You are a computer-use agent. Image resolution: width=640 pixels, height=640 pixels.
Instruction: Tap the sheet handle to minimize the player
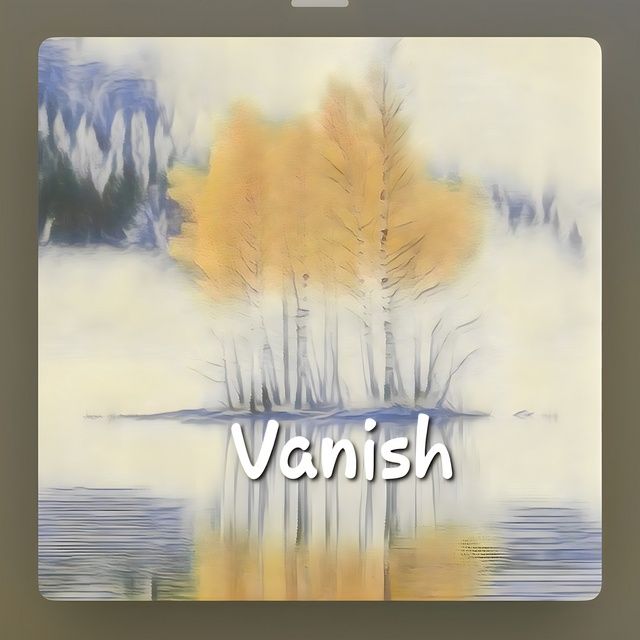click(320, 3)
